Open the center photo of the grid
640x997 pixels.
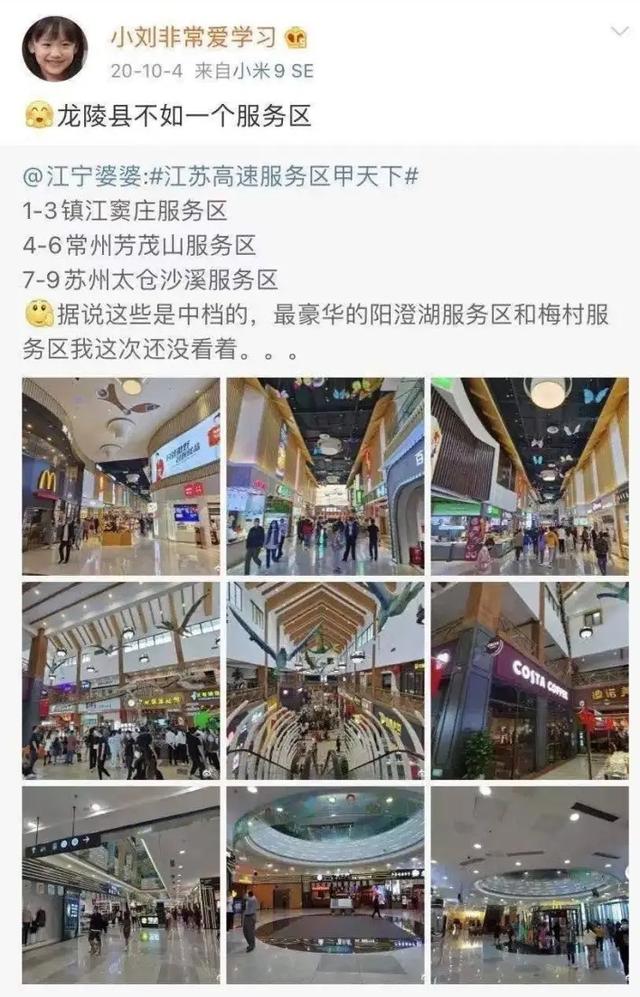325,681
